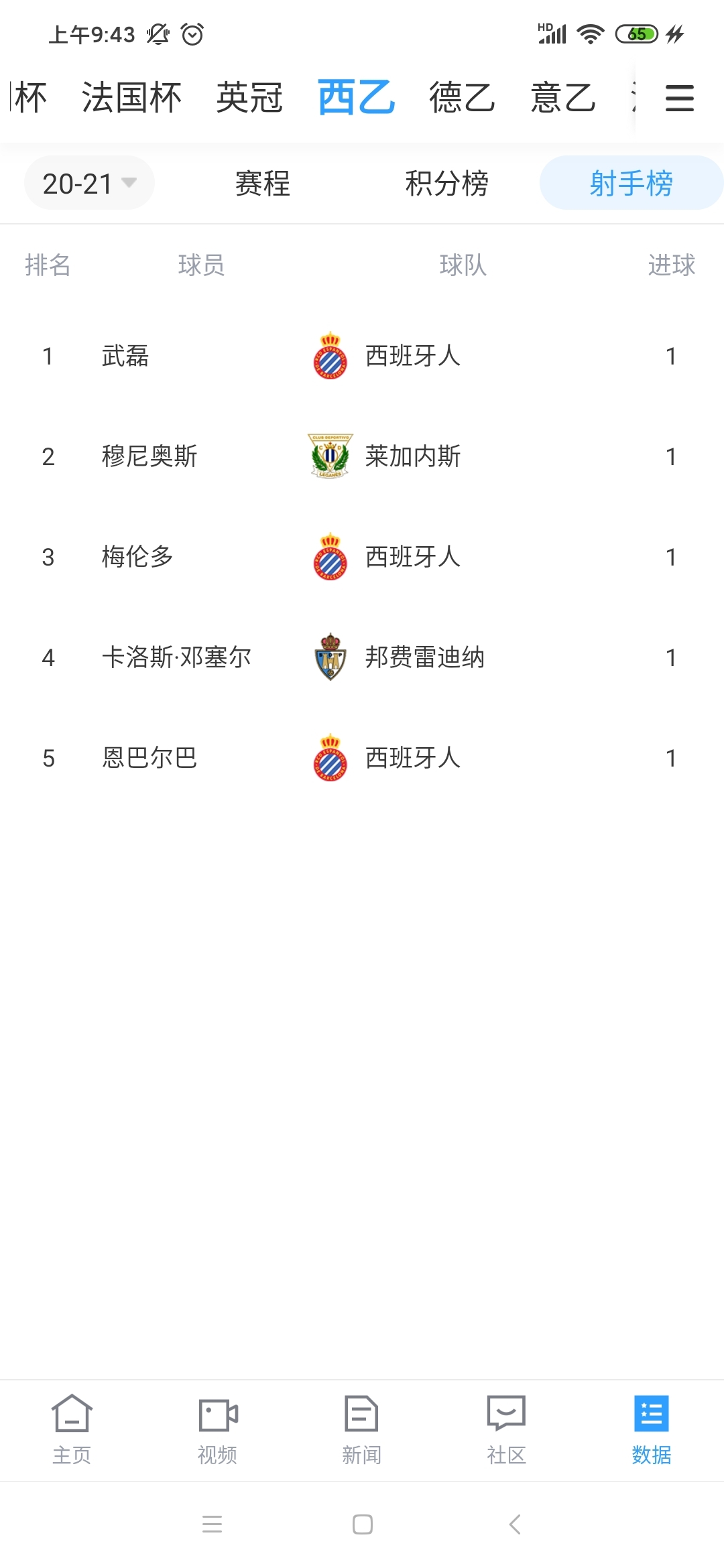Open player 恩巴尔巴's row
Screen dimensions: 724x1568
(x=362, y=758)
